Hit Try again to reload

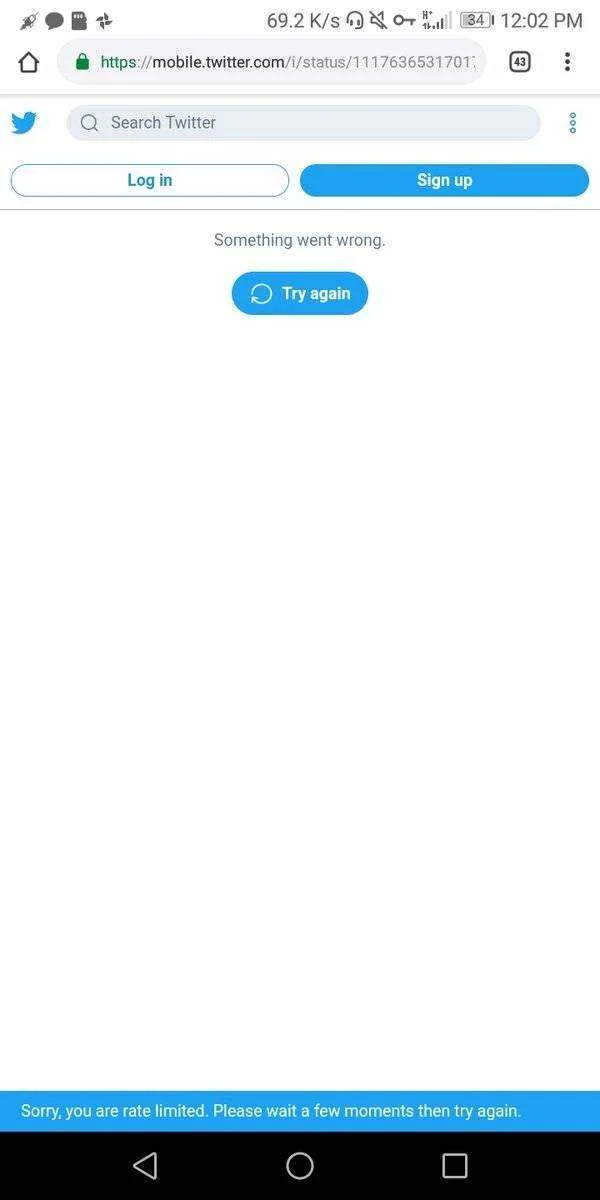tap(300, 293)
